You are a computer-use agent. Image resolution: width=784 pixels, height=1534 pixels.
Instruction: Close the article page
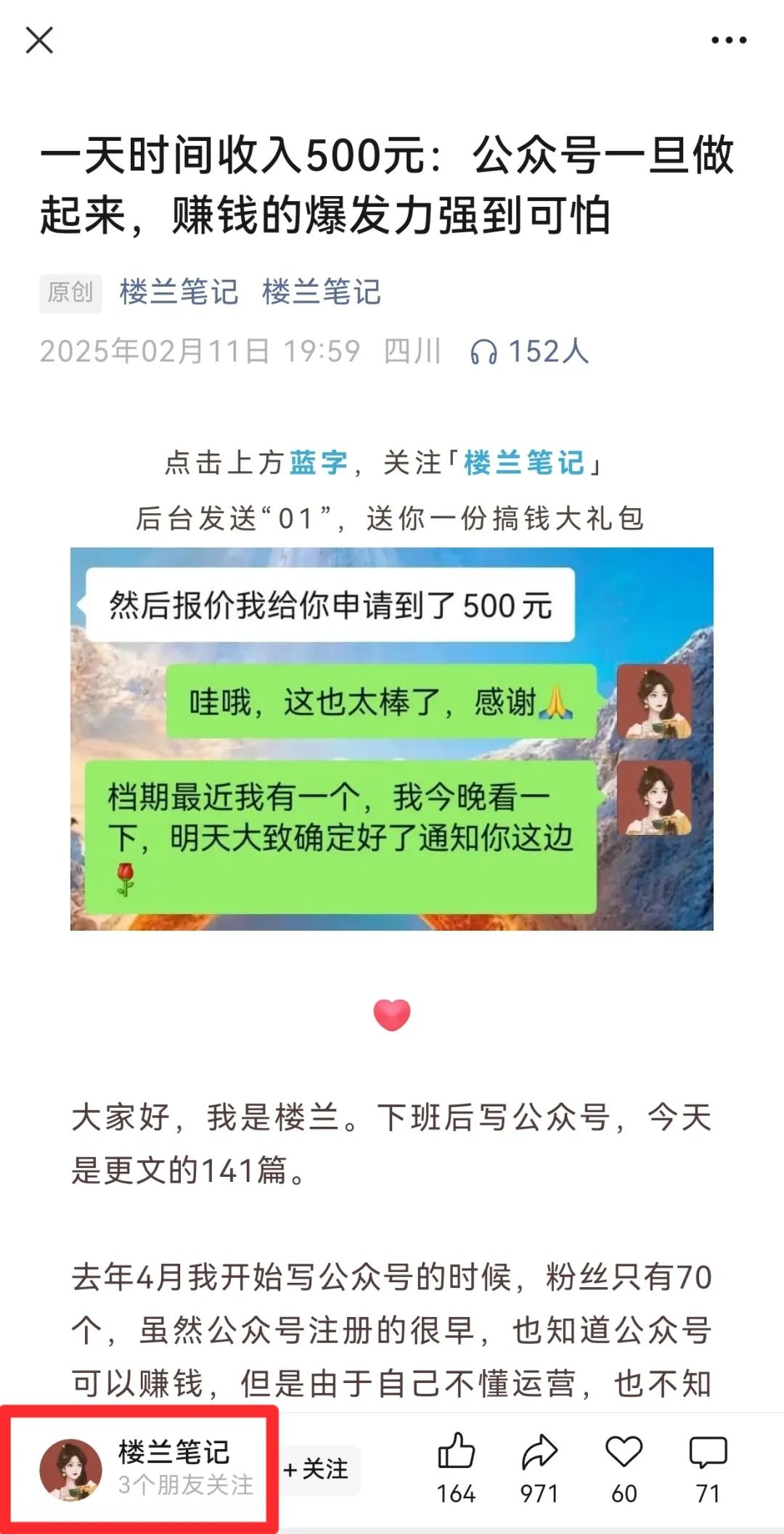[39, 41]
